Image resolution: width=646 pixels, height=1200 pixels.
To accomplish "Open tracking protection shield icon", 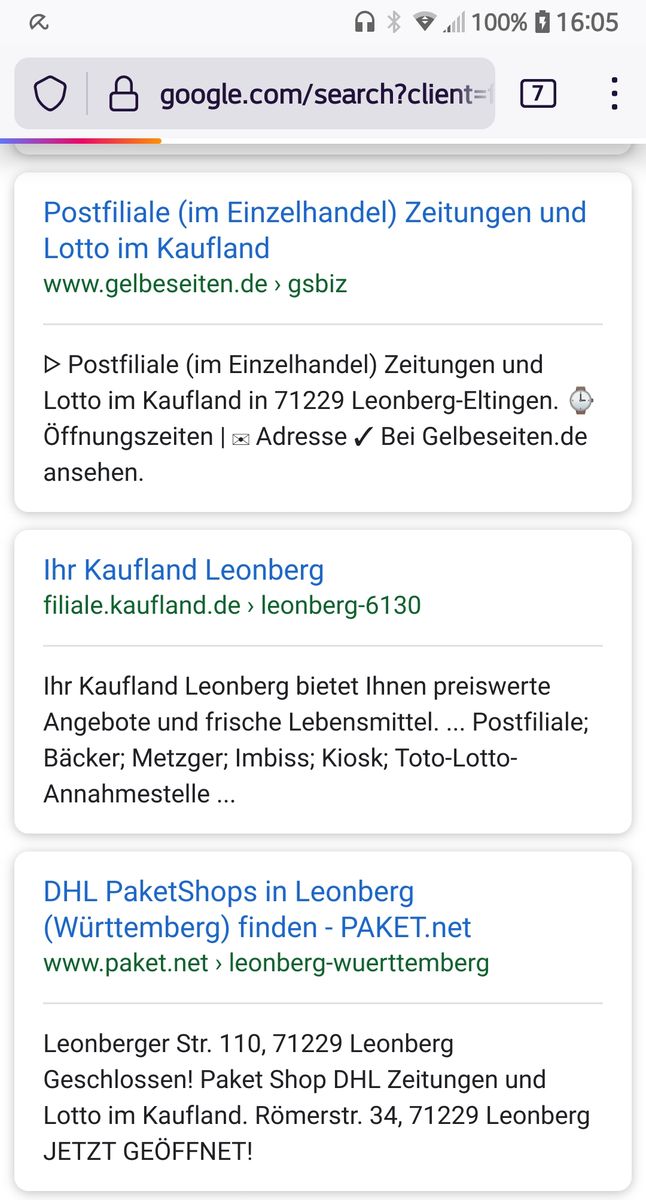I will pyautogui.click(x=50, y=94).
